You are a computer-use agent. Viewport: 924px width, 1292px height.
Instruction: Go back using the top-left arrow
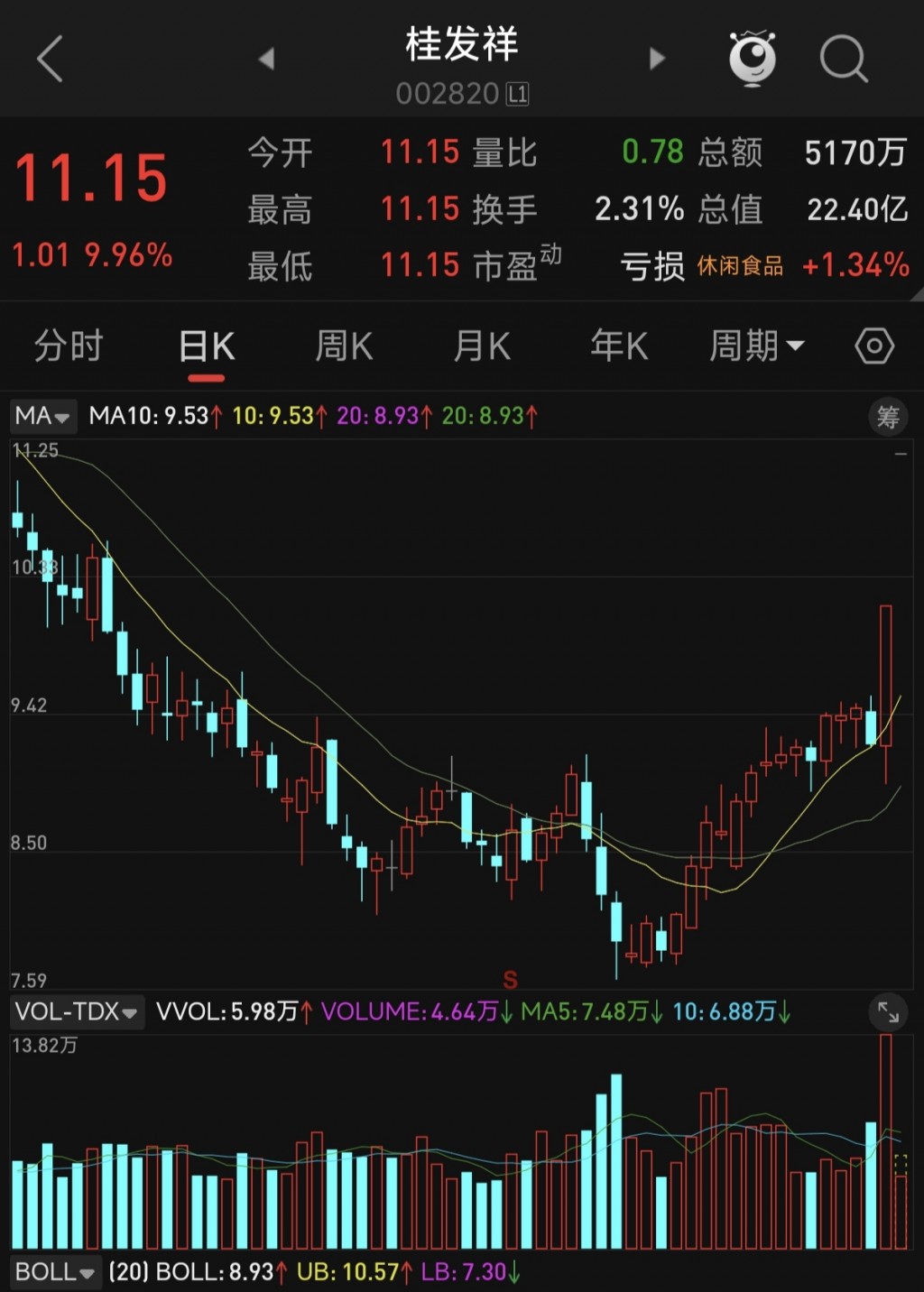tap(51, 60)
